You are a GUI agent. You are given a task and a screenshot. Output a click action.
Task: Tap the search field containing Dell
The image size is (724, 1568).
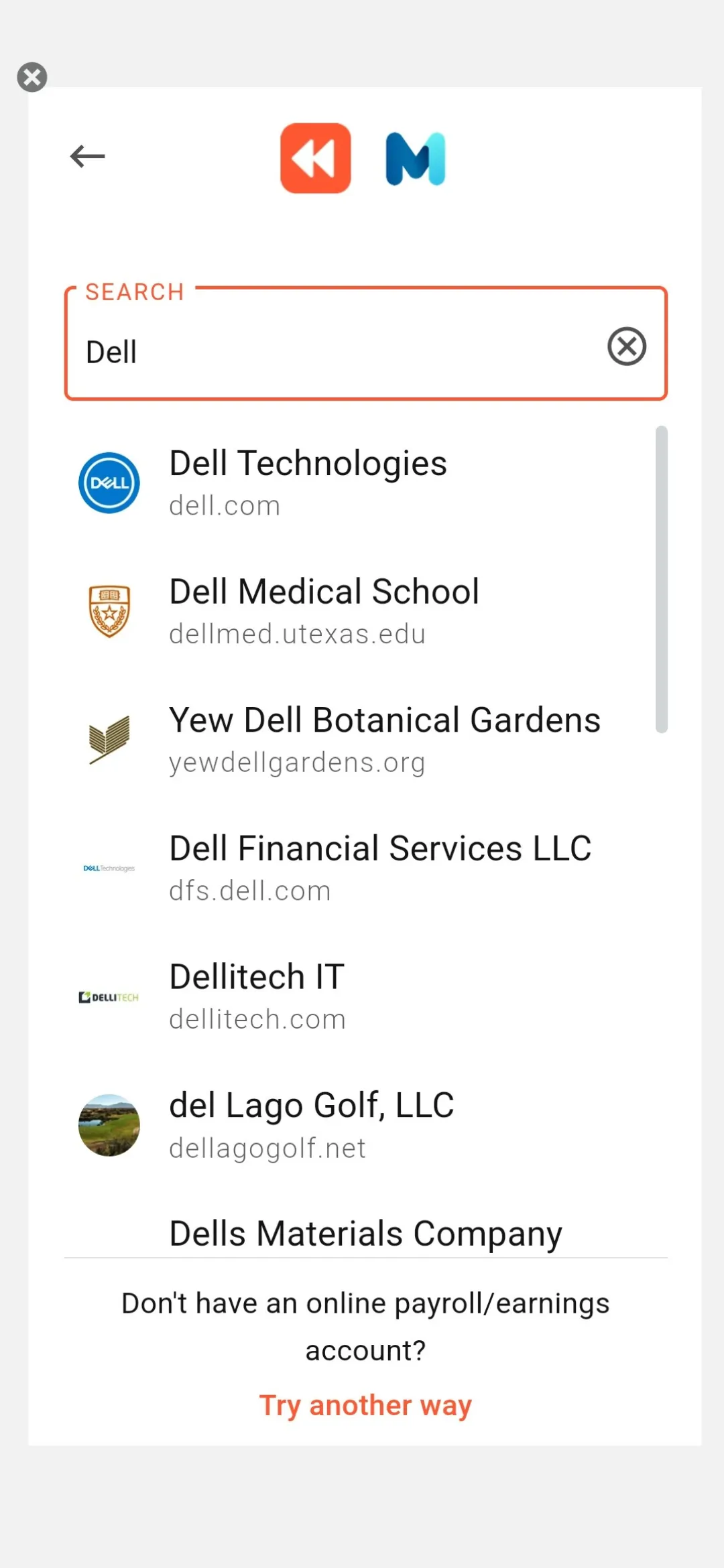point(335,351)
